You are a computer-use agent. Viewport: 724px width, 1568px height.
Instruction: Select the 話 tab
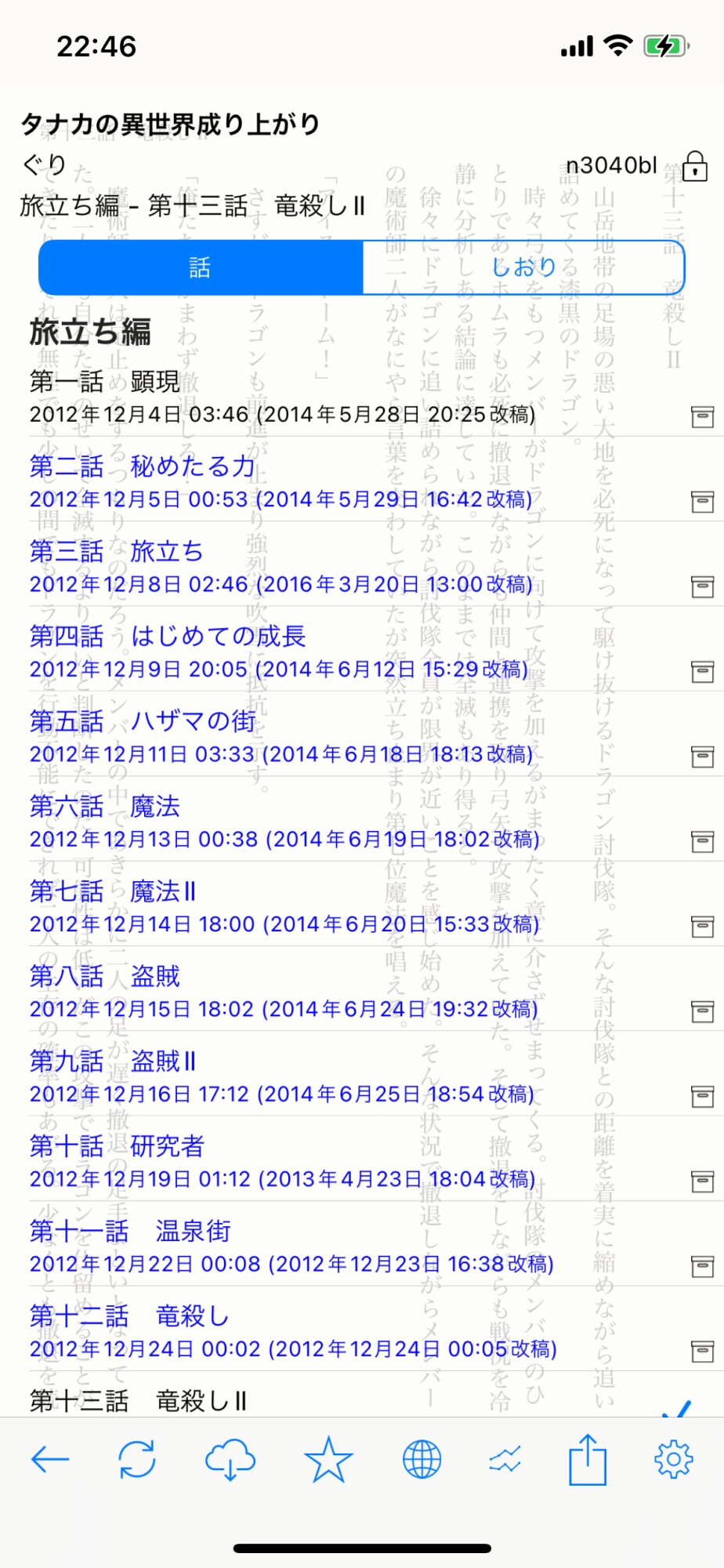[201, 267]
